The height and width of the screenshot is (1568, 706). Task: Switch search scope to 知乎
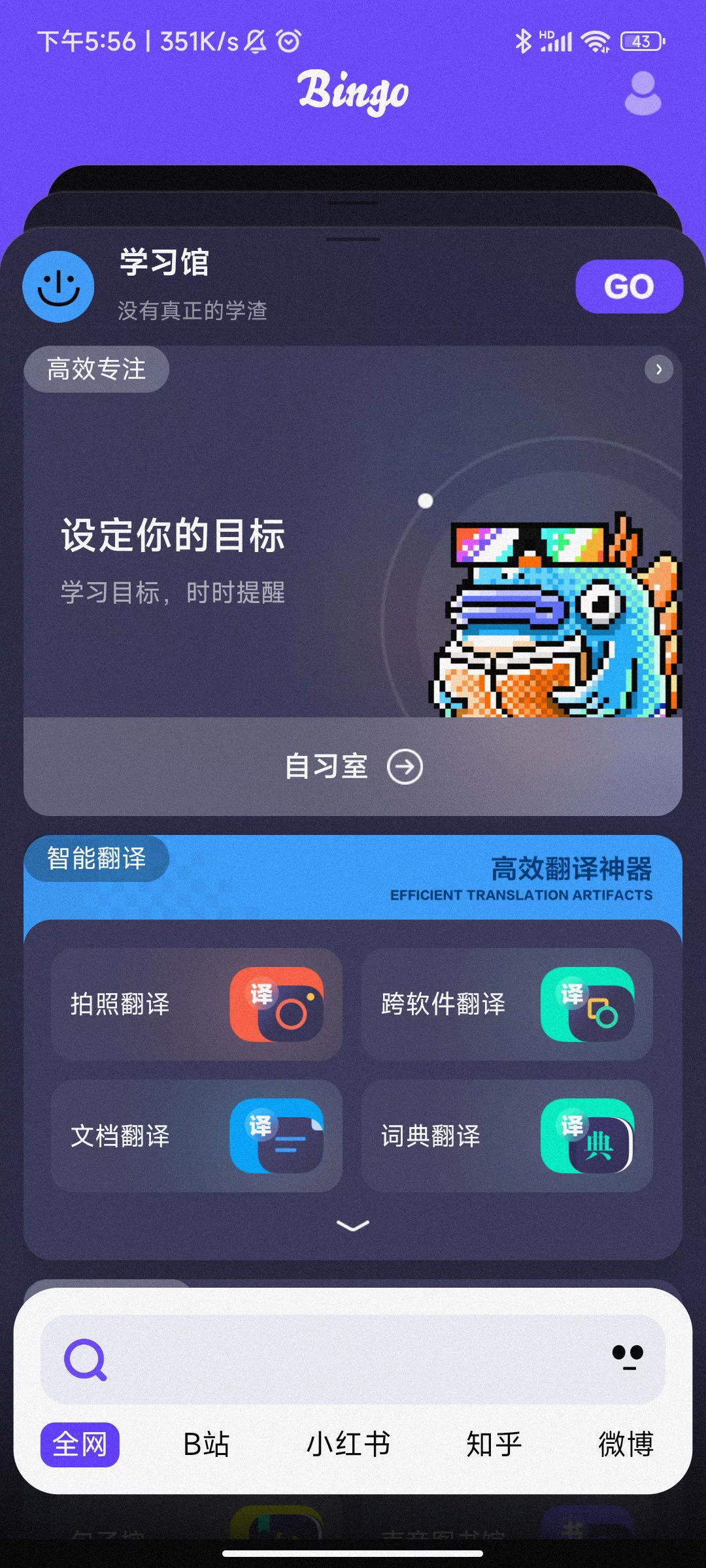pyautogui.click(x=494, y=1445)
